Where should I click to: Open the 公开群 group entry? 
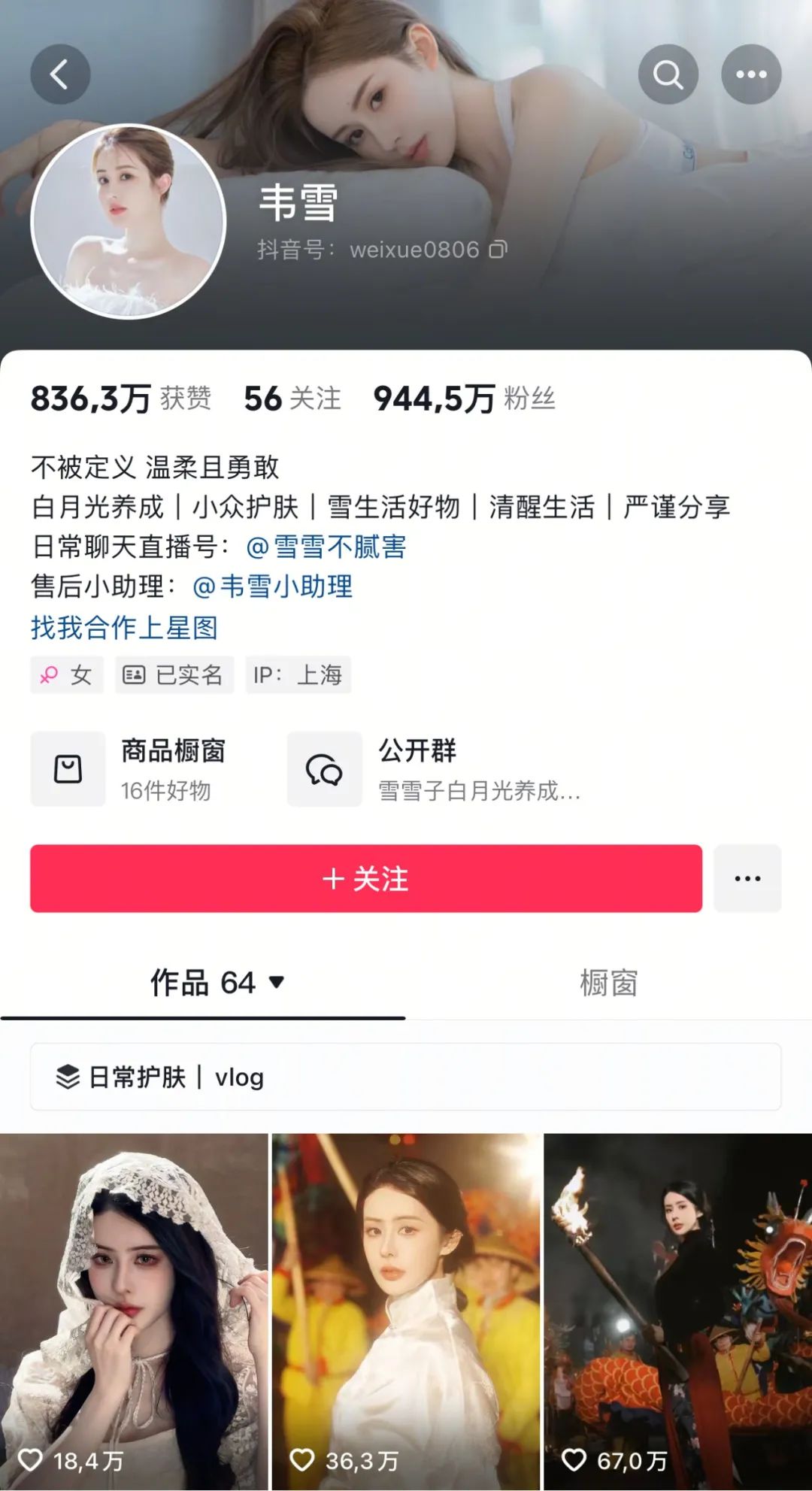[436, 769]
